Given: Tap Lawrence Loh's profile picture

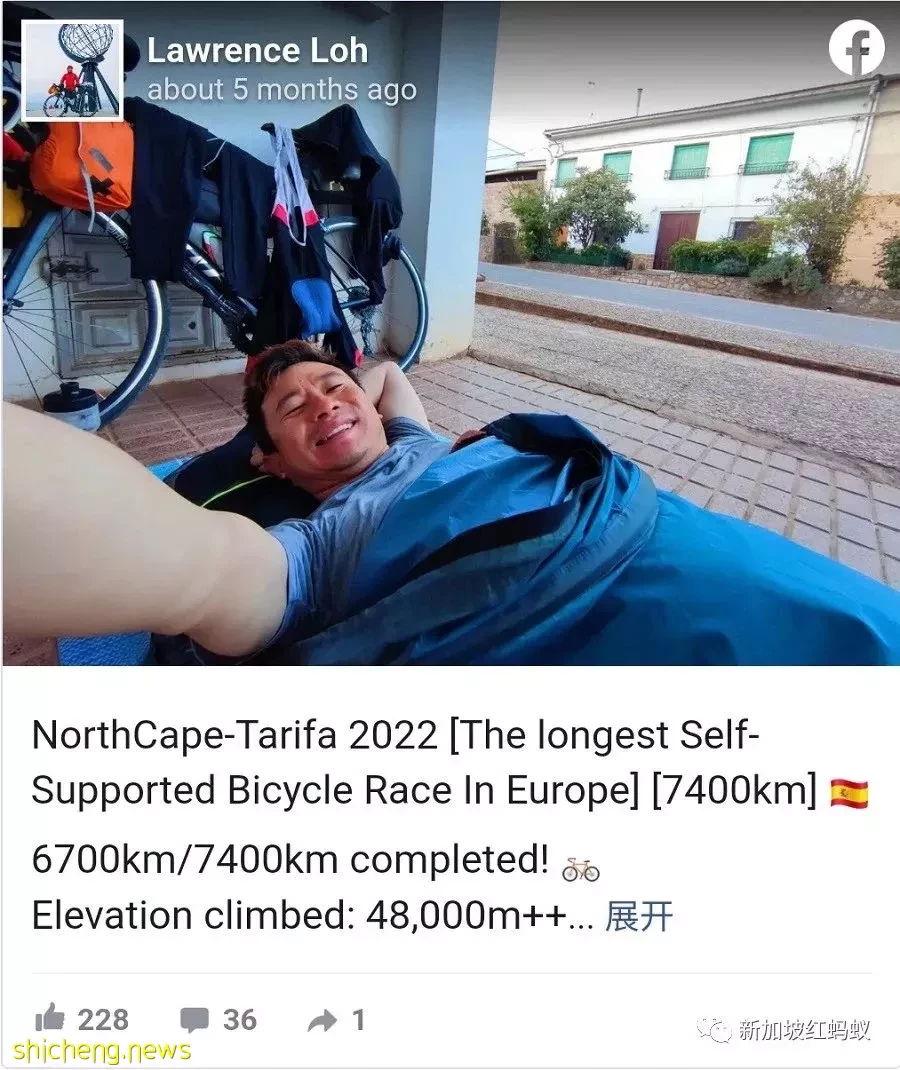Looking at the screenshot, I should coord(73,70).
